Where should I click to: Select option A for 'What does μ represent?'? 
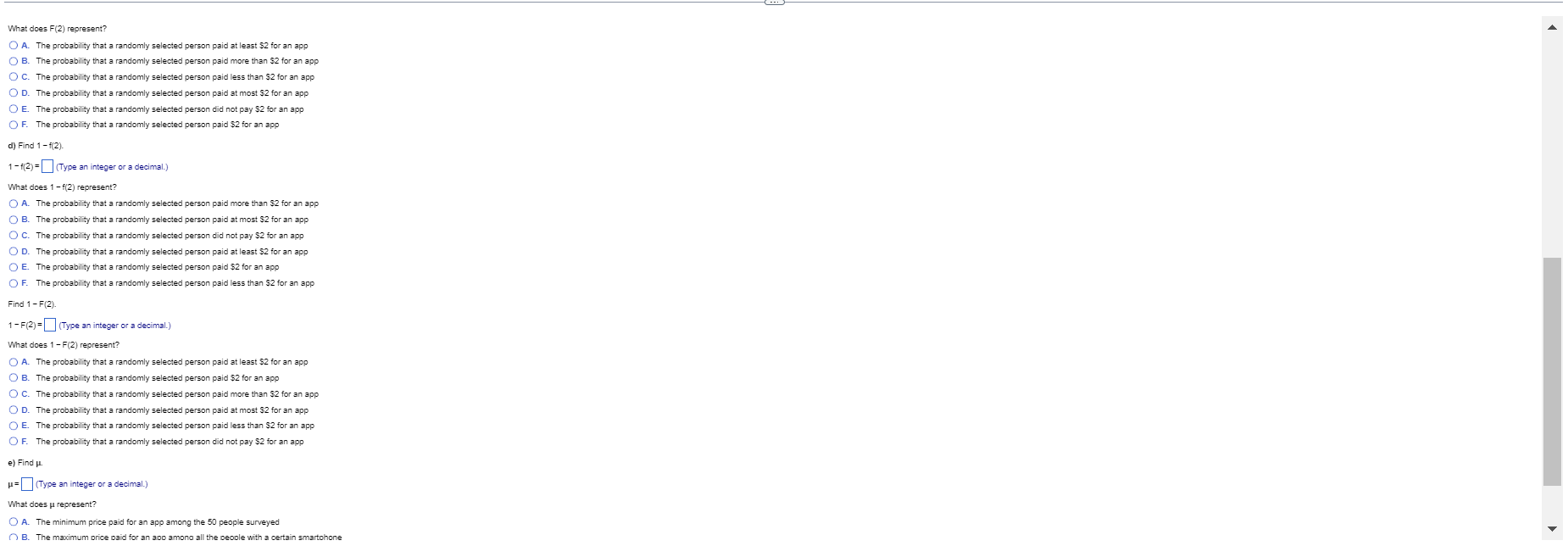(x=14, y=522)
